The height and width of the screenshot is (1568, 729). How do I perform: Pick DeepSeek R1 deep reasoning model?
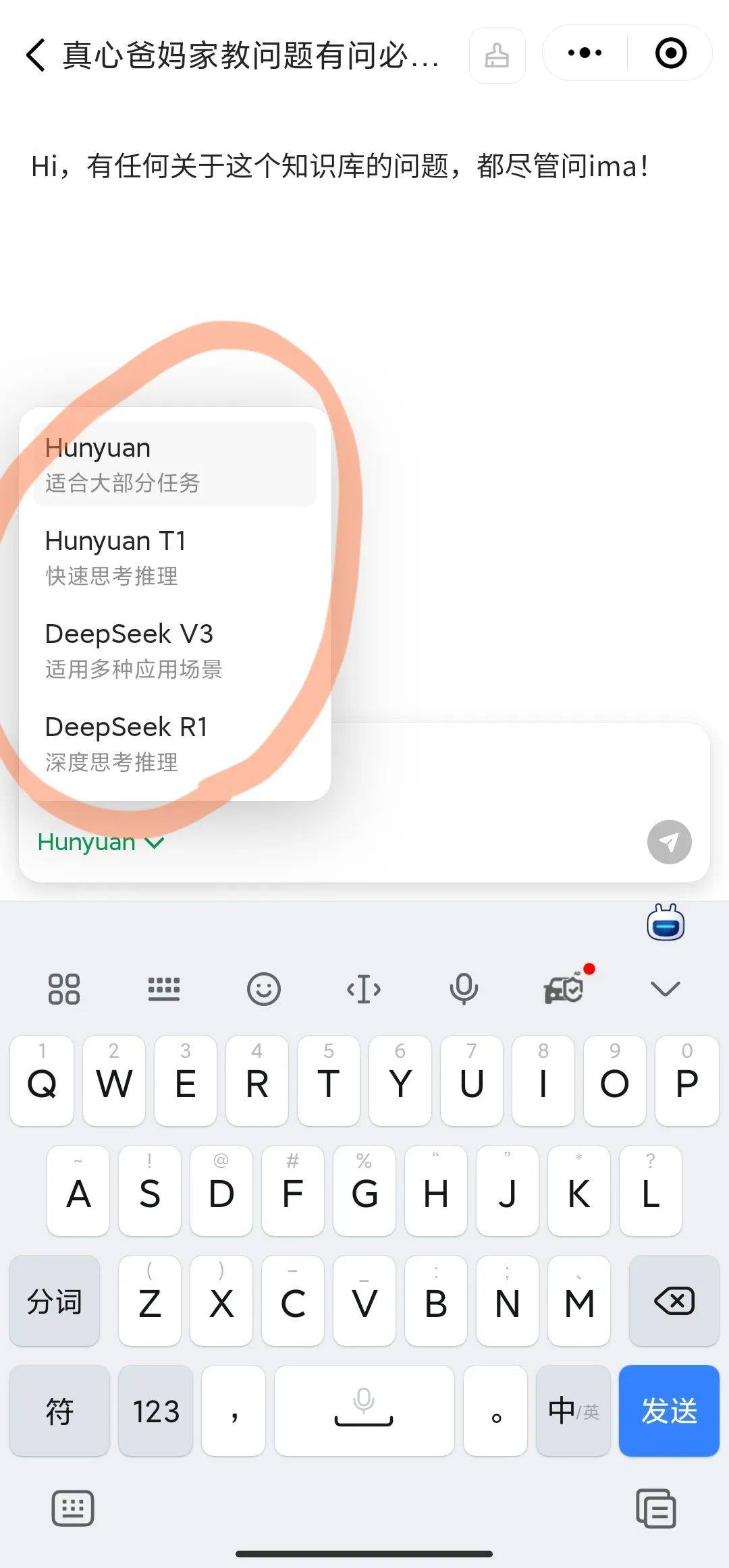174,744
